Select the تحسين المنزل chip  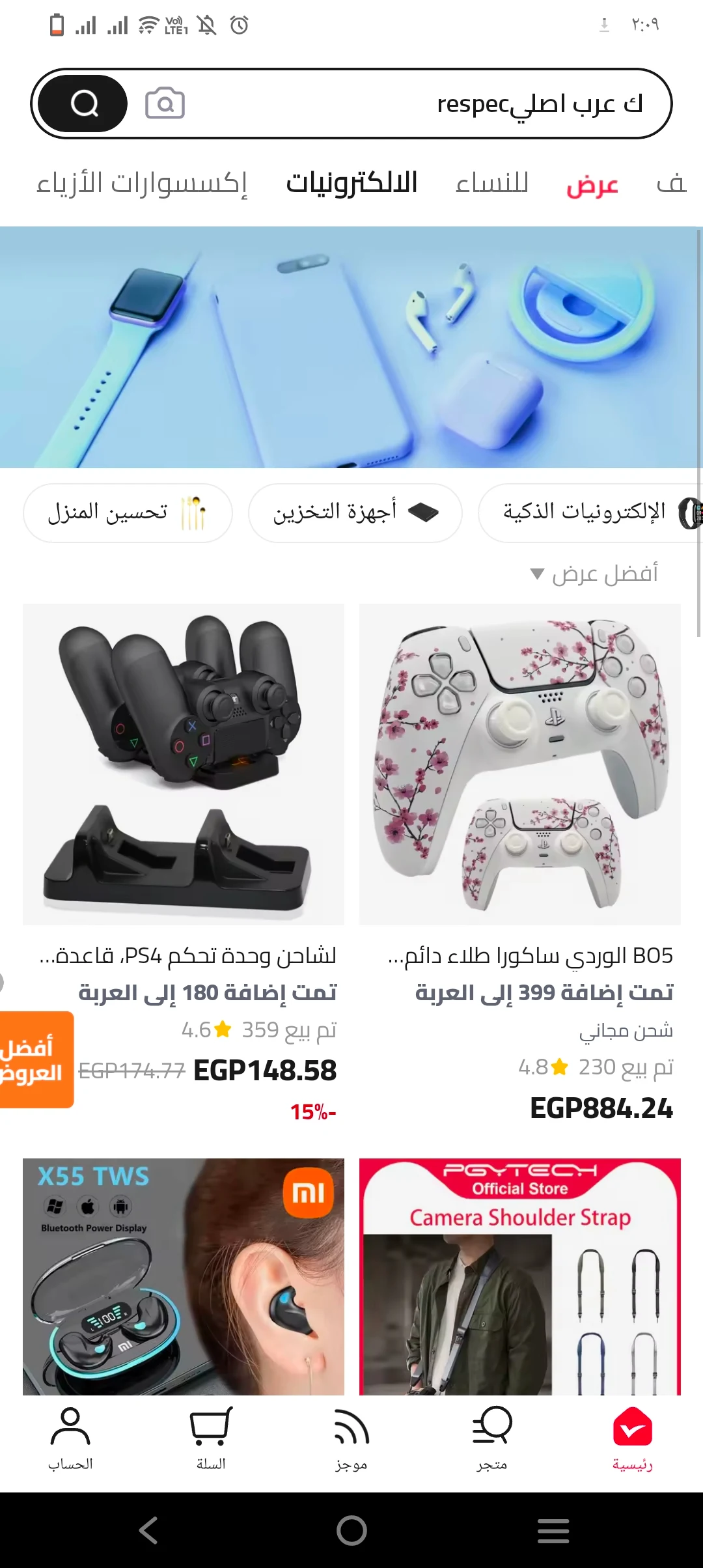pos(128,512)
